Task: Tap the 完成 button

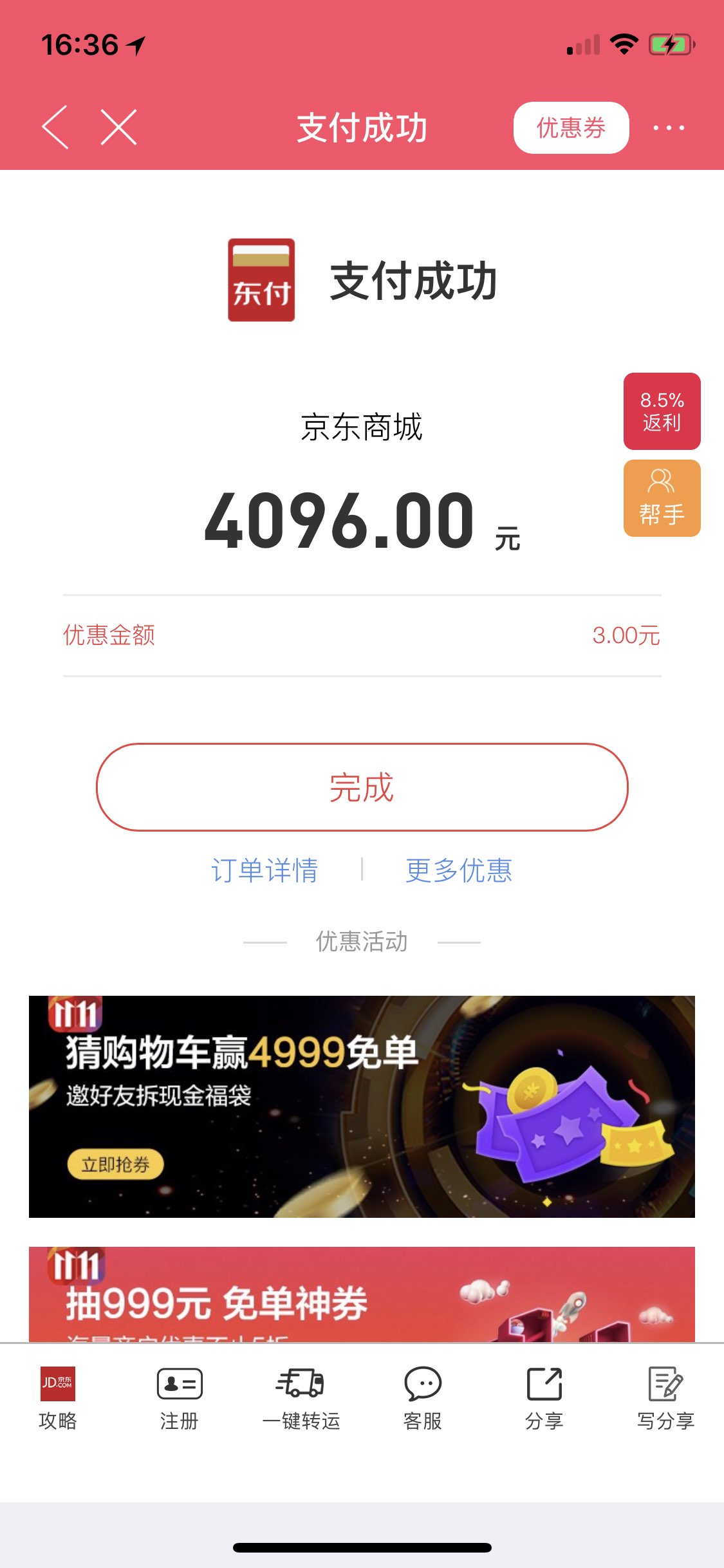Action: tap(362, 787)
